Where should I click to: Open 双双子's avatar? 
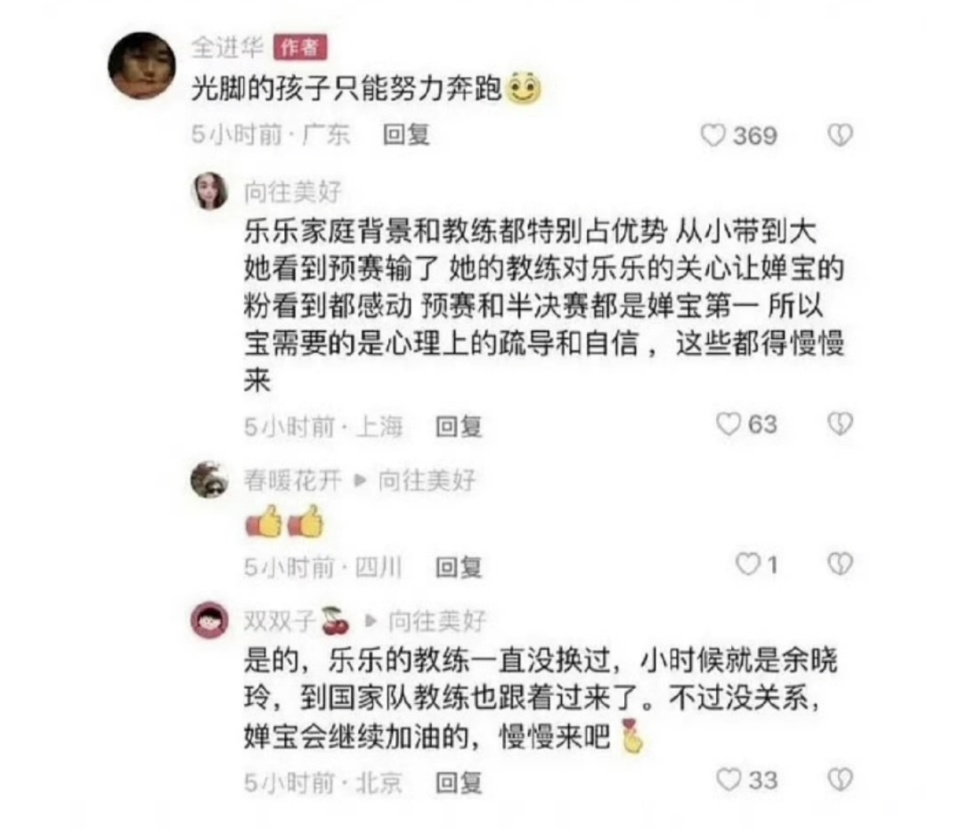(x=210, y=621)
